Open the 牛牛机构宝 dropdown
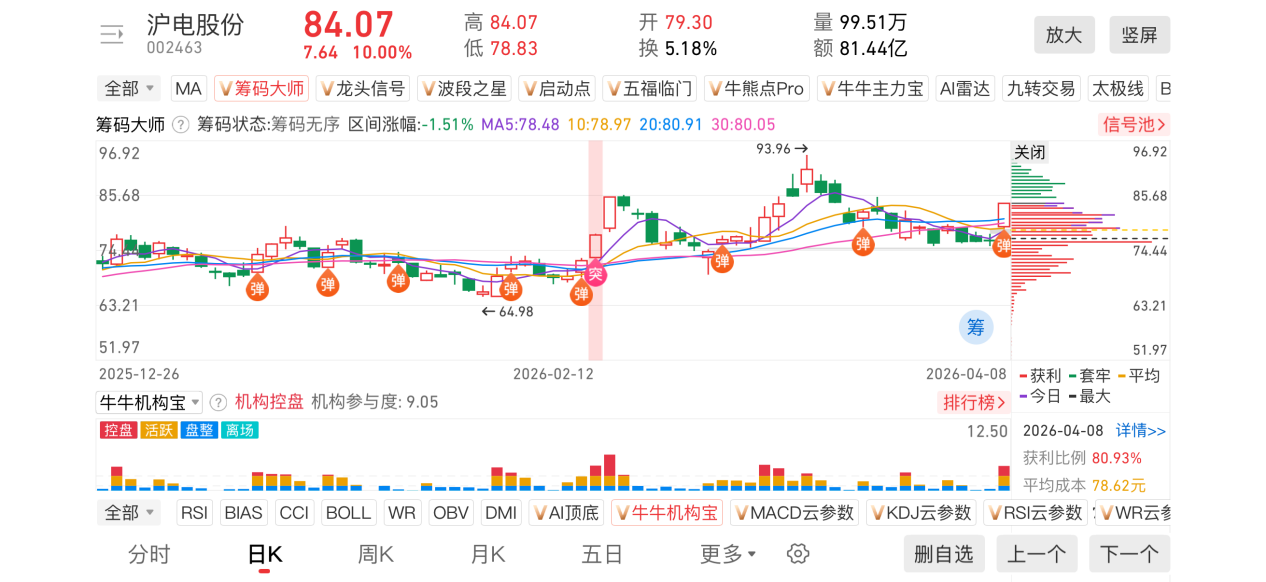 [149, 402]
